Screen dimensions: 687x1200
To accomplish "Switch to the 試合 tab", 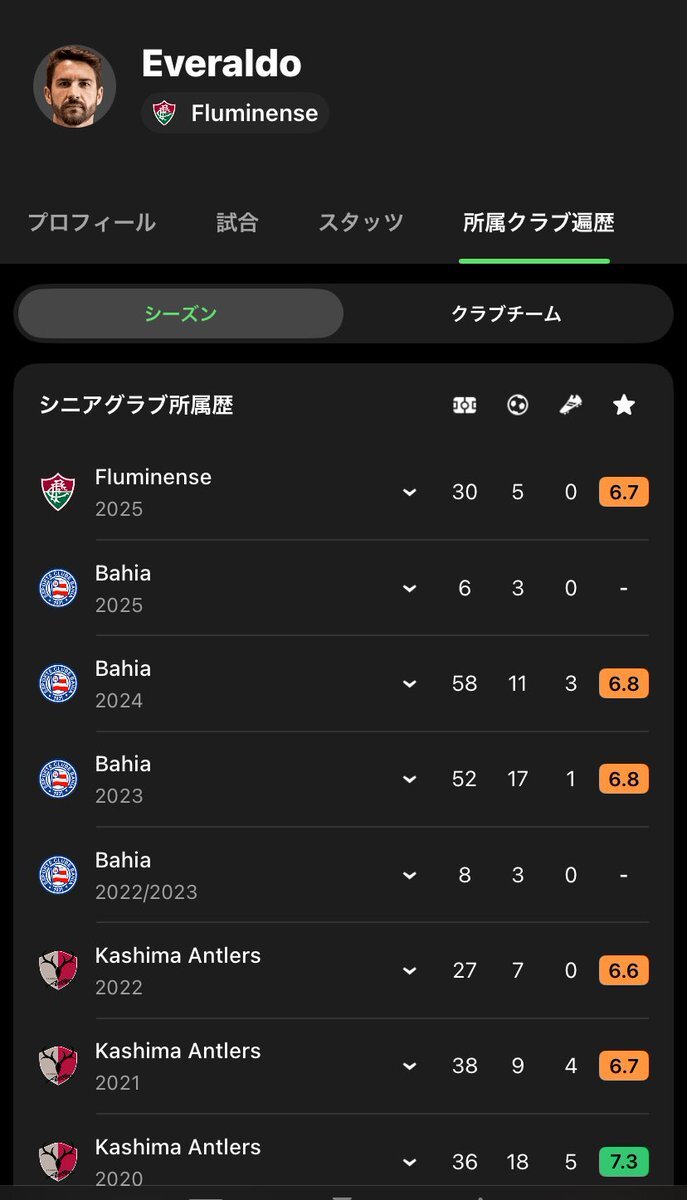I will [x=237, y=223].
